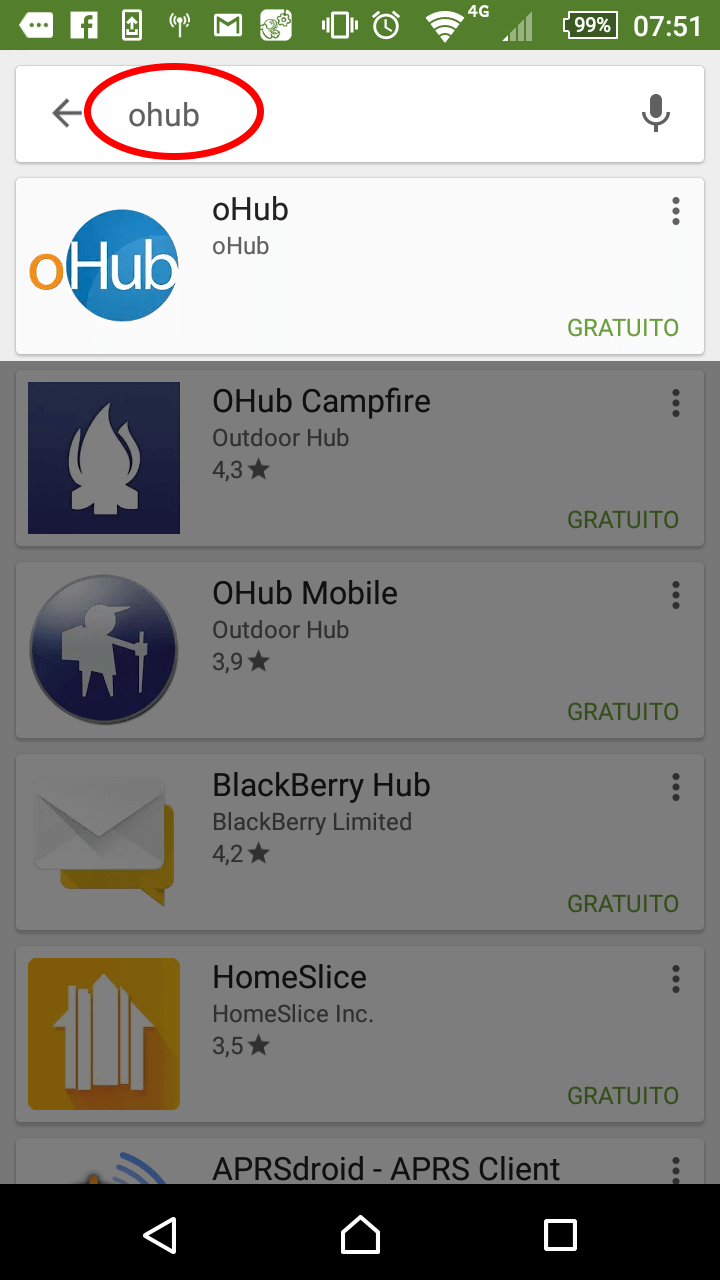Screen dimensions: 720x1280
Task: Start voice search with the microphone
Action: (655, 114)
